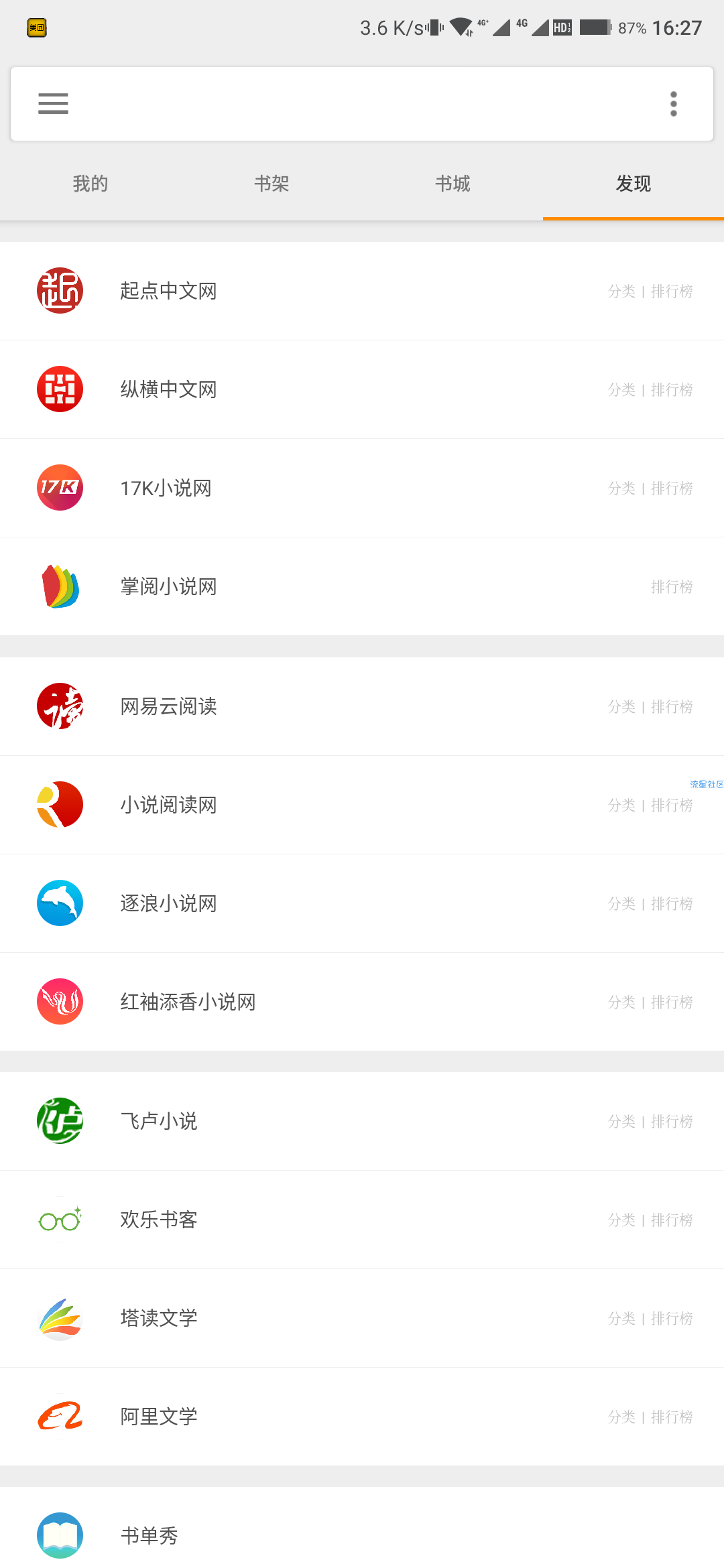Open 分类 for 17K小说网
The height and width of the screenshot is (1568, 724).
(621, 488)
